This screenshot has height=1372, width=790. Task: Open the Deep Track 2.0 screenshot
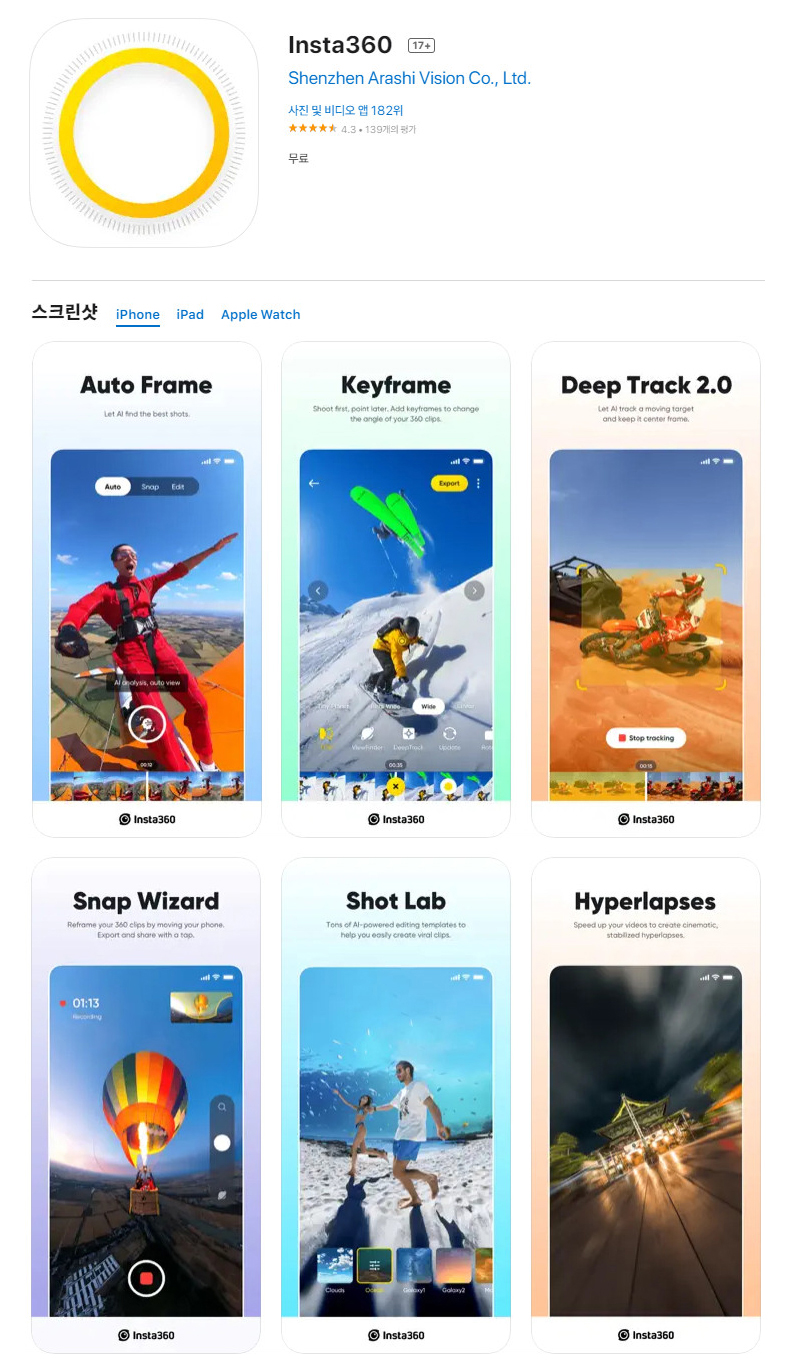[645, 590]
